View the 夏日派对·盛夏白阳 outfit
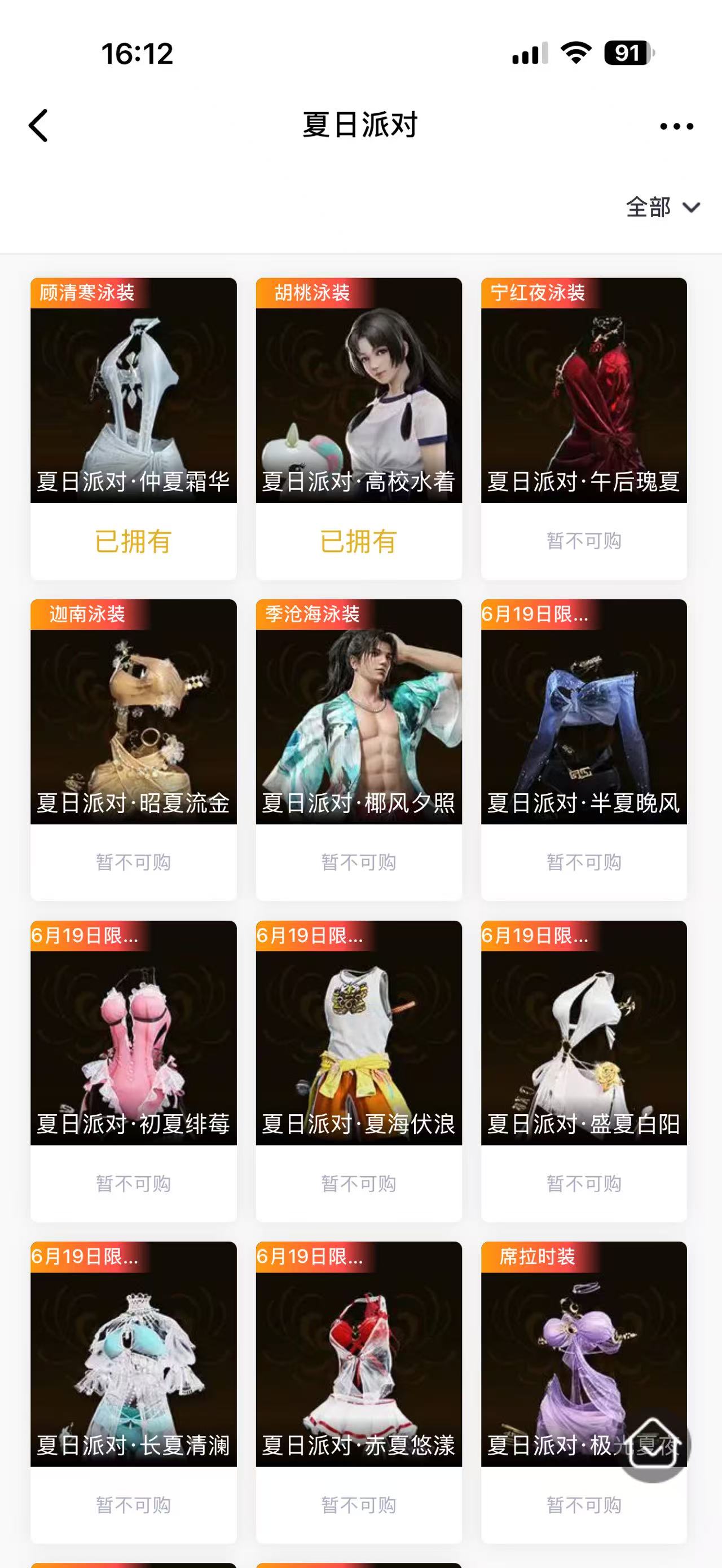 pyautogui.click(x=584, y=1033)
